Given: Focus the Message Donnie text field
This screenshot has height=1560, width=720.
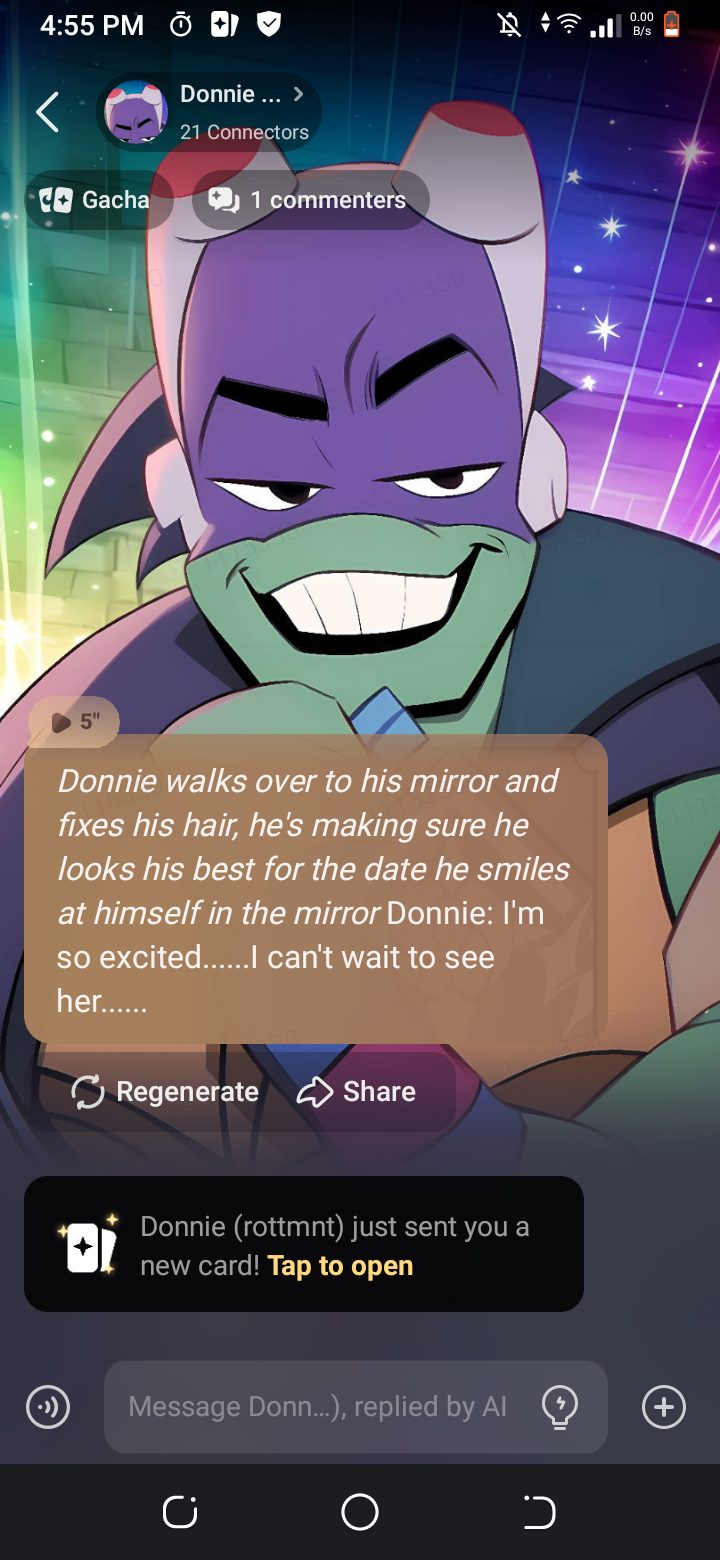Looking at the screenshot, I should click(316, 1407).
